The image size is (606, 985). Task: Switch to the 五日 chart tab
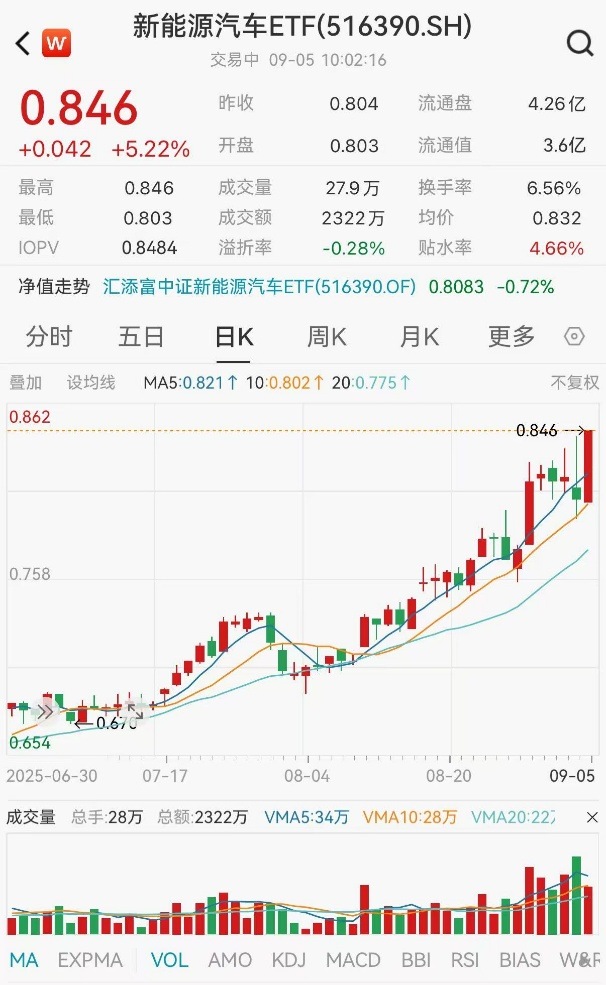tap(141, 337)
